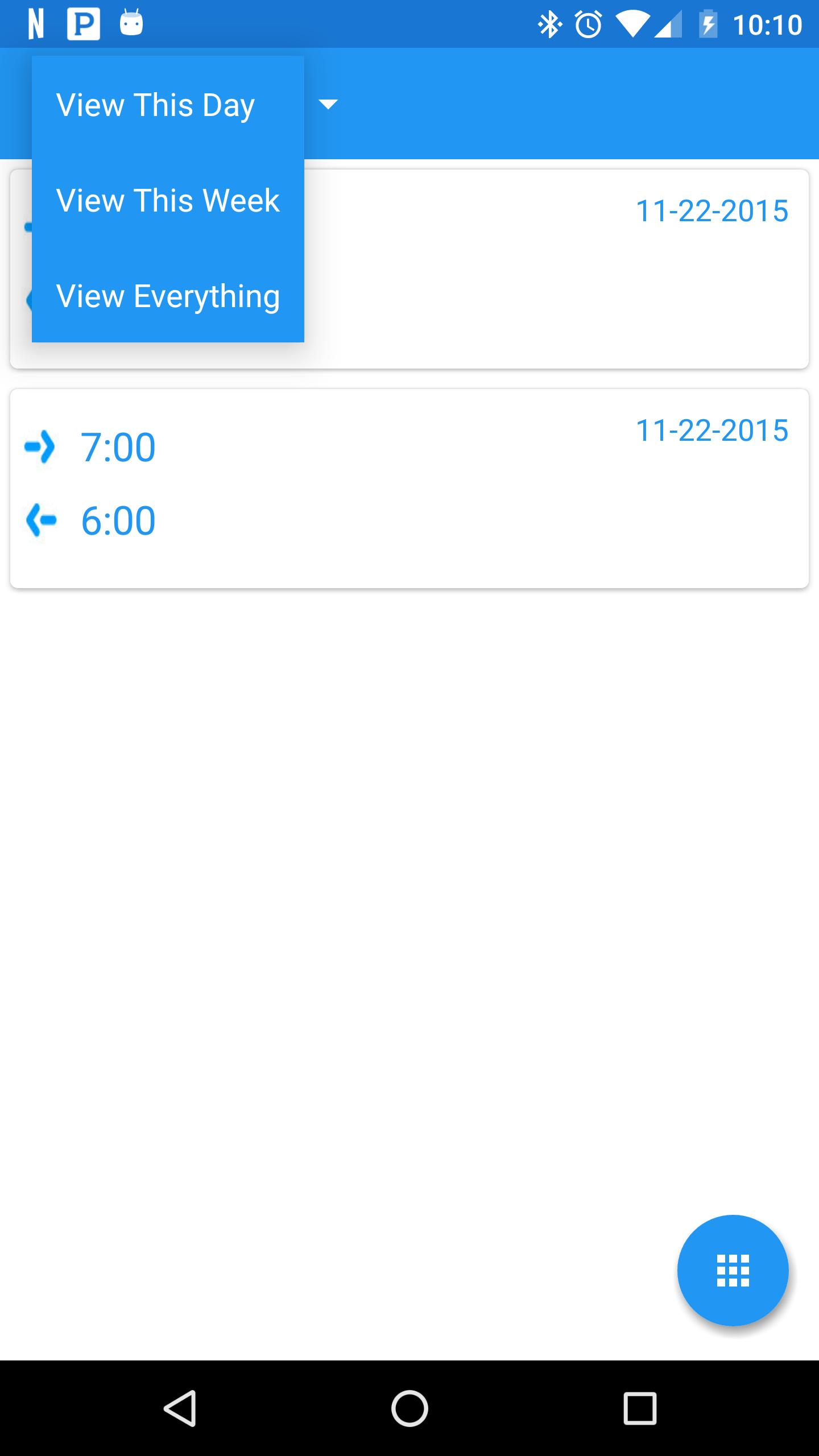The height and width of the screenshot is (1456, 819).
Task: Select View This Day from the menu
Action: [x=155, y=104]
